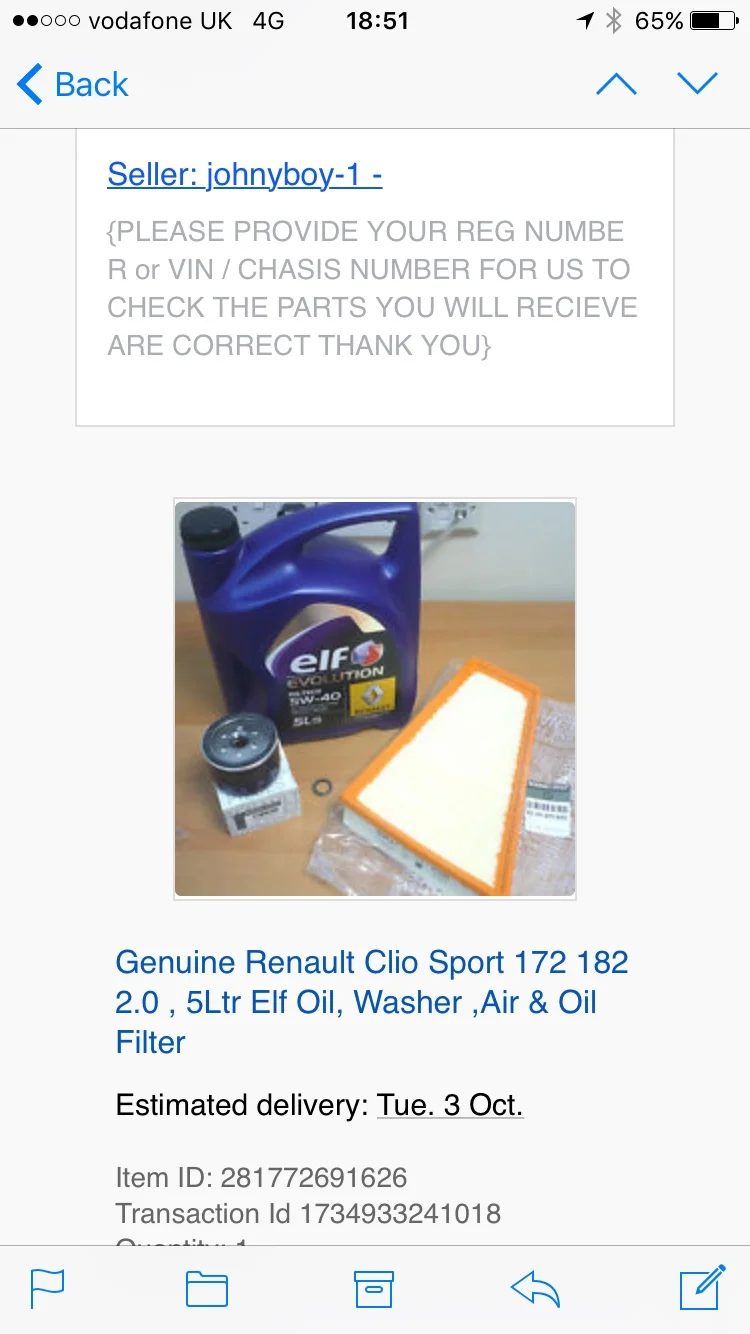The image size is (750, 1334).
Task: Compose a new email
Action: [x=702, y=1288]
